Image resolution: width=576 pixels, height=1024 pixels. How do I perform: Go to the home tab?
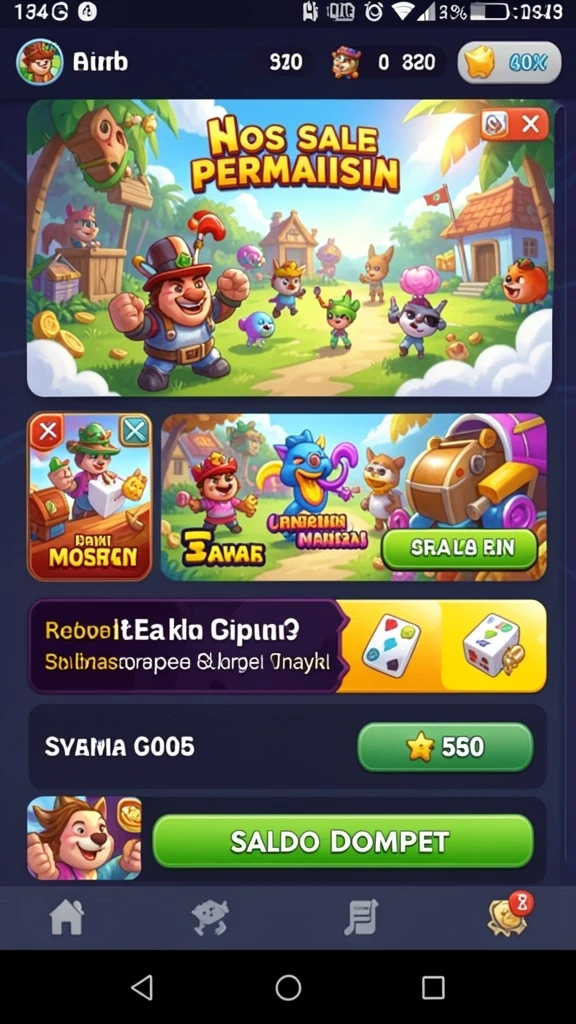(x=67, y=918)
